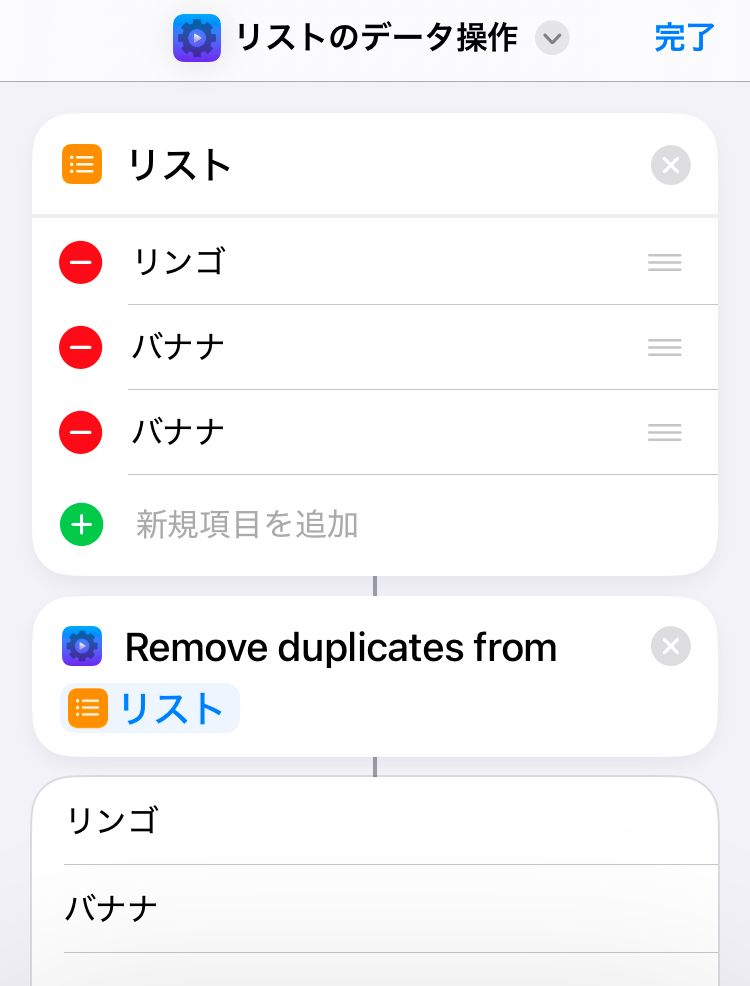This screenshot has width=750, height=986.
Task: Tap the delete minus icon beside リンゴ
Action: tap(80, 262)
